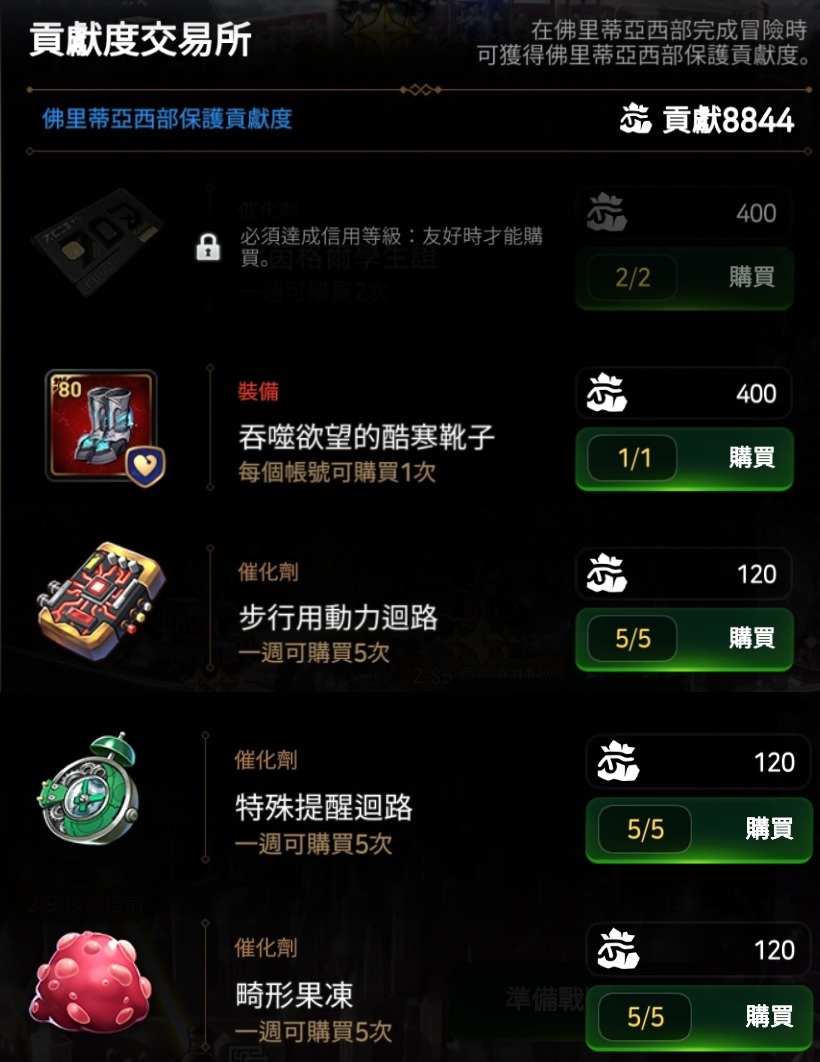Viewport: 820px width, 1062px height.
Task: Buy the 特殊提醒迴路 catalyst
Action: (698, 828)
